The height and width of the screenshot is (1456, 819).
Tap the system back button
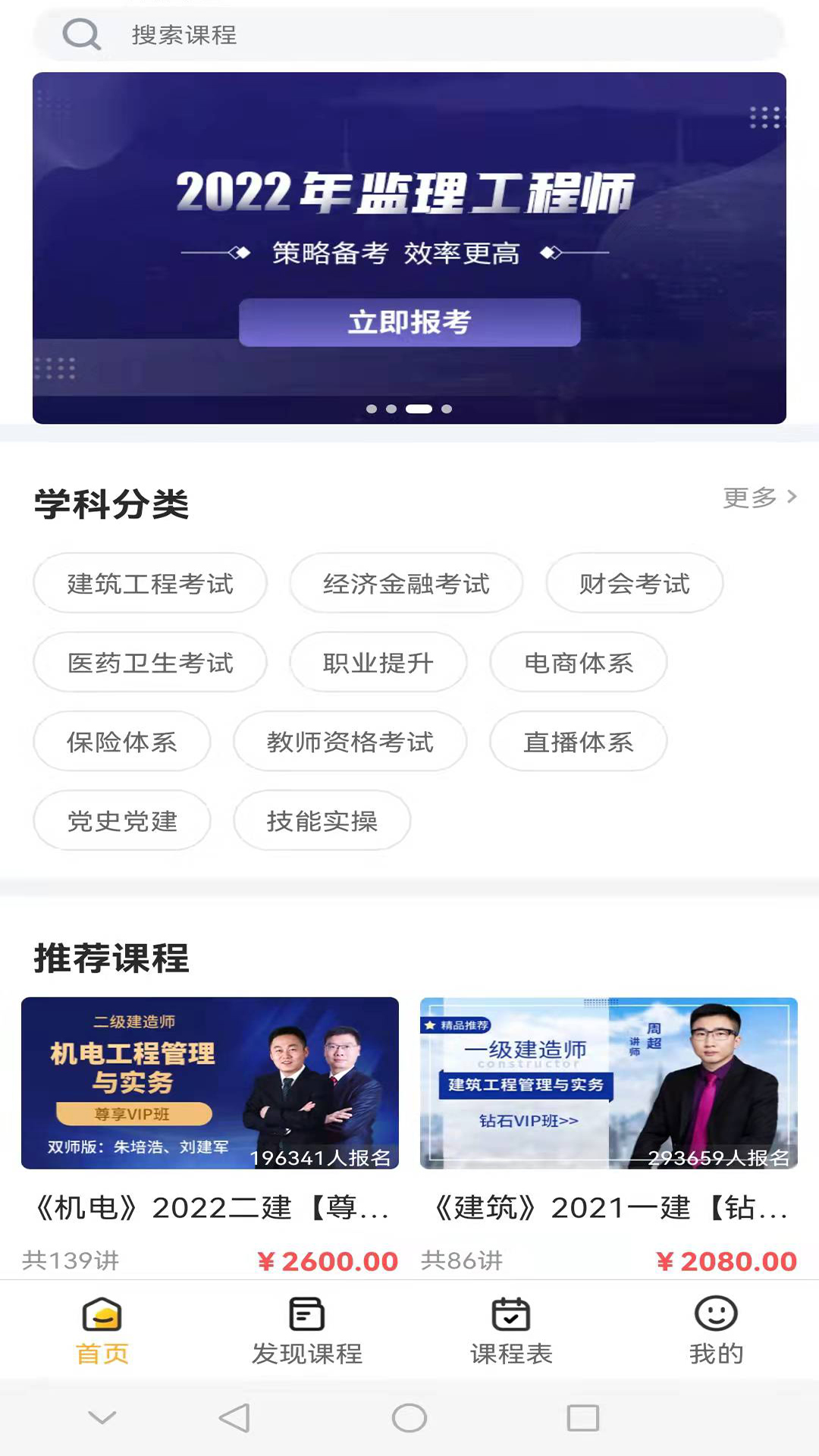[234, 1417]
